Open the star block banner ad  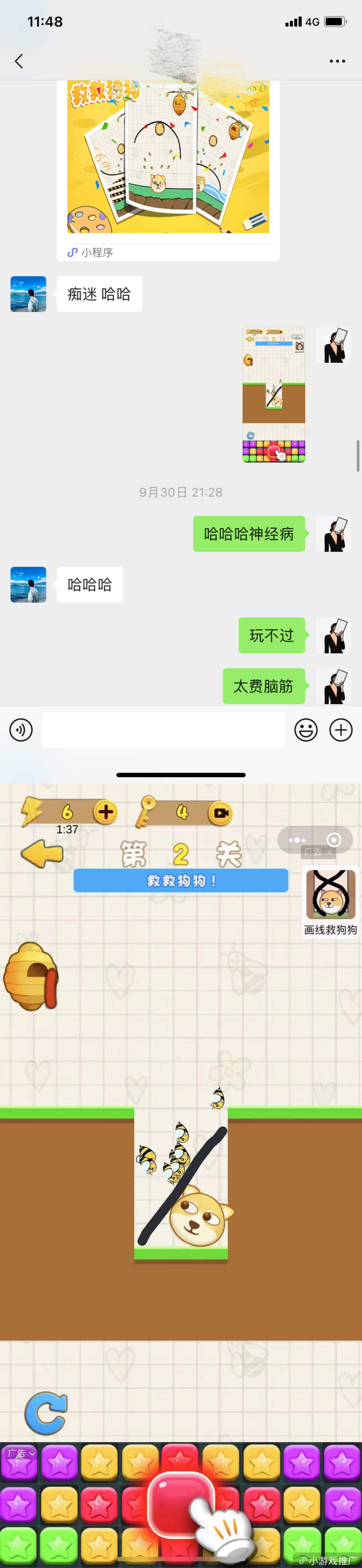pyautogui.click(x=181, y=1504)
